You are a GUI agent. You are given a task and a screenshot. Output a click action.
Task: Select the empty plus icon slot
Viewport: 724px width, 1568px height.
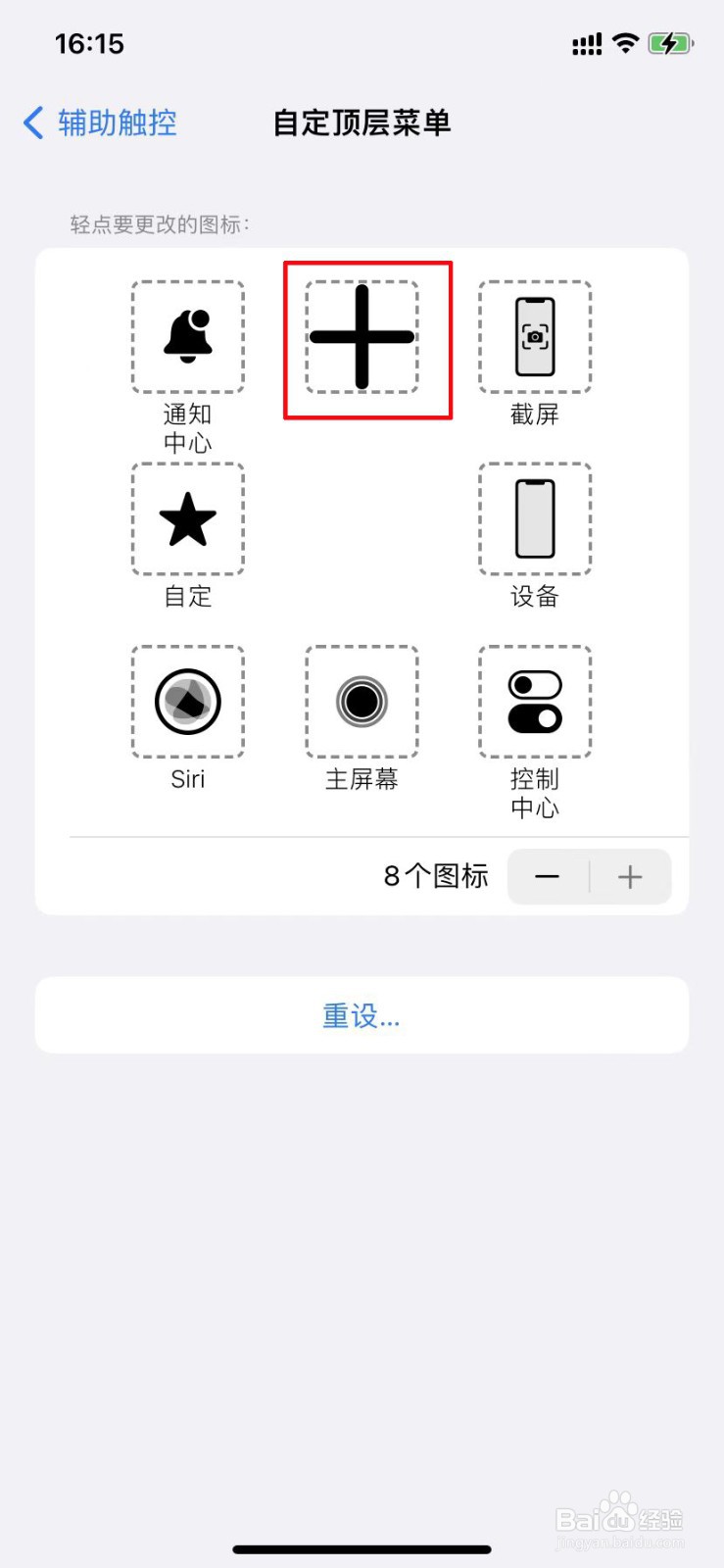tap(362, 337)
